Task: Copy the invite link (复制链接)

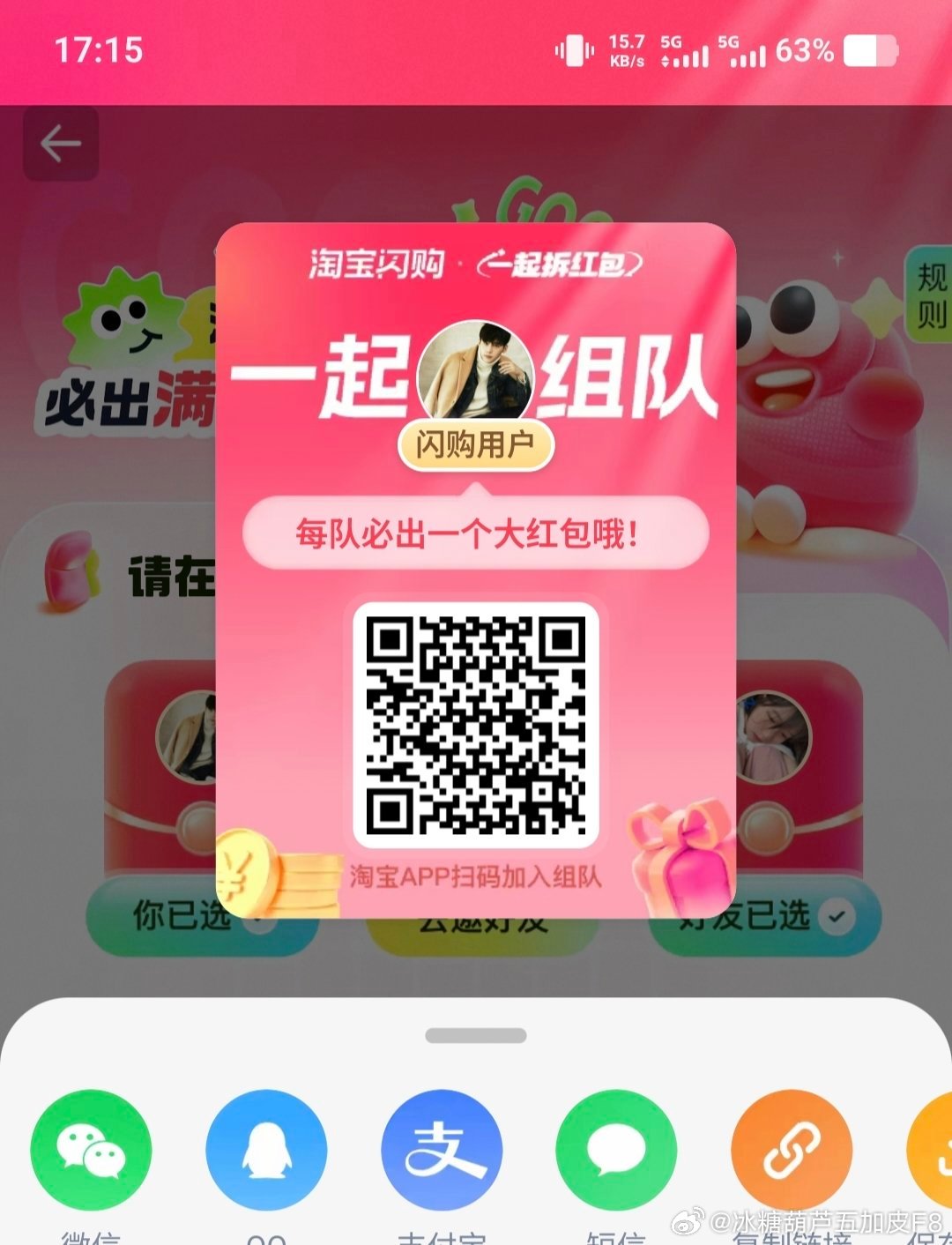Action: click(791, 1150)
